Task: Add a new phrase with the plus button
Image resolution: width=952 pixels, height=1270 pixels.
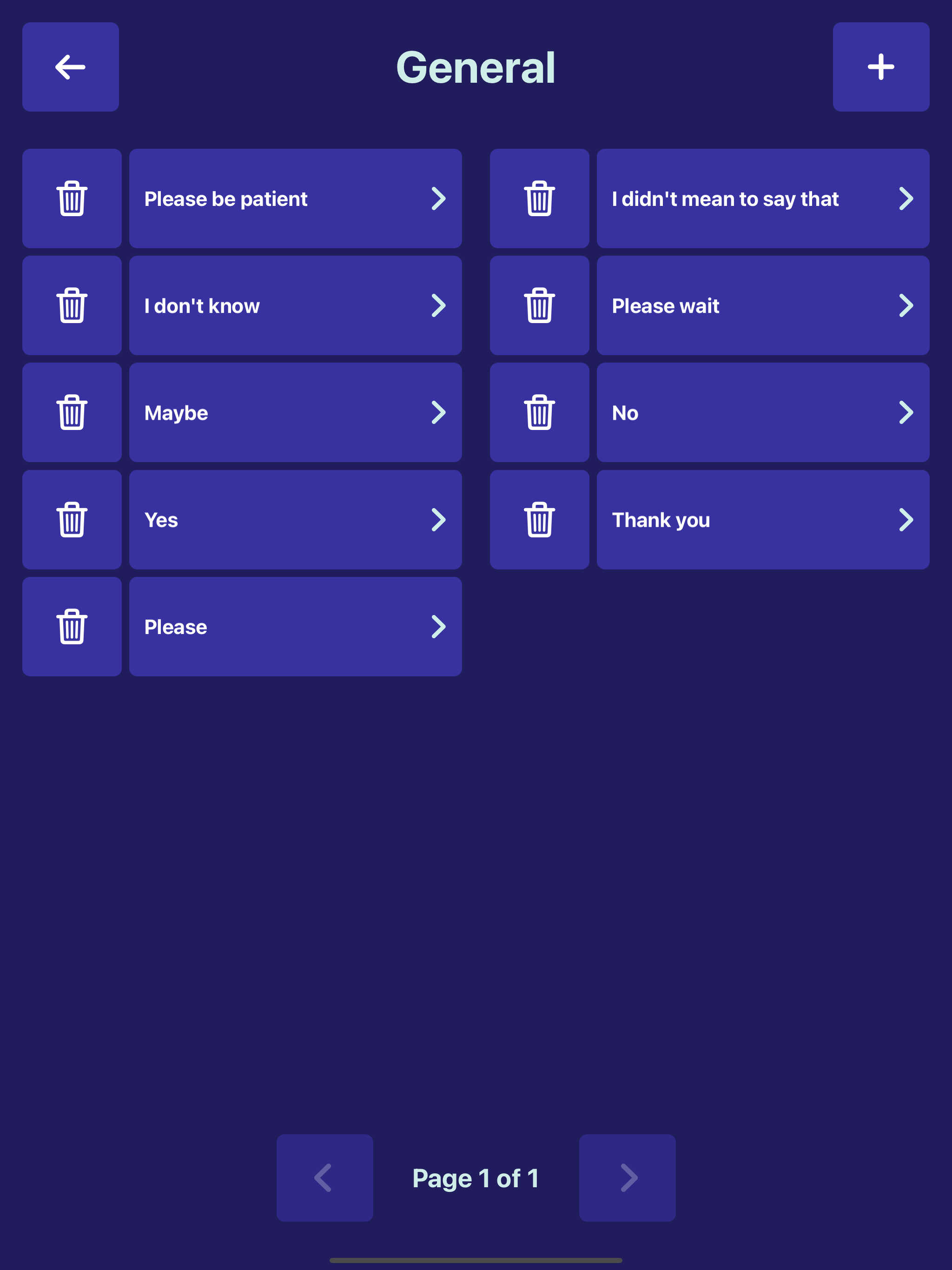Action: (881, 66)
